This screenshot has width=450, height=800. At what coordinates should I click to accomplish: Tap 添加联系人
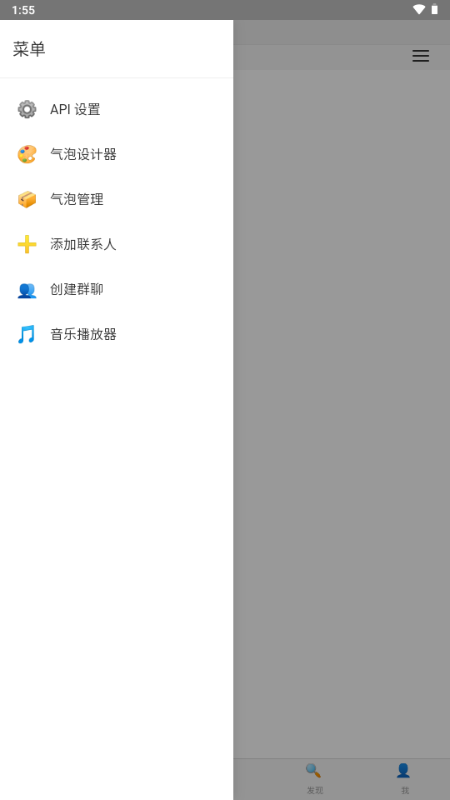point(116,244)
